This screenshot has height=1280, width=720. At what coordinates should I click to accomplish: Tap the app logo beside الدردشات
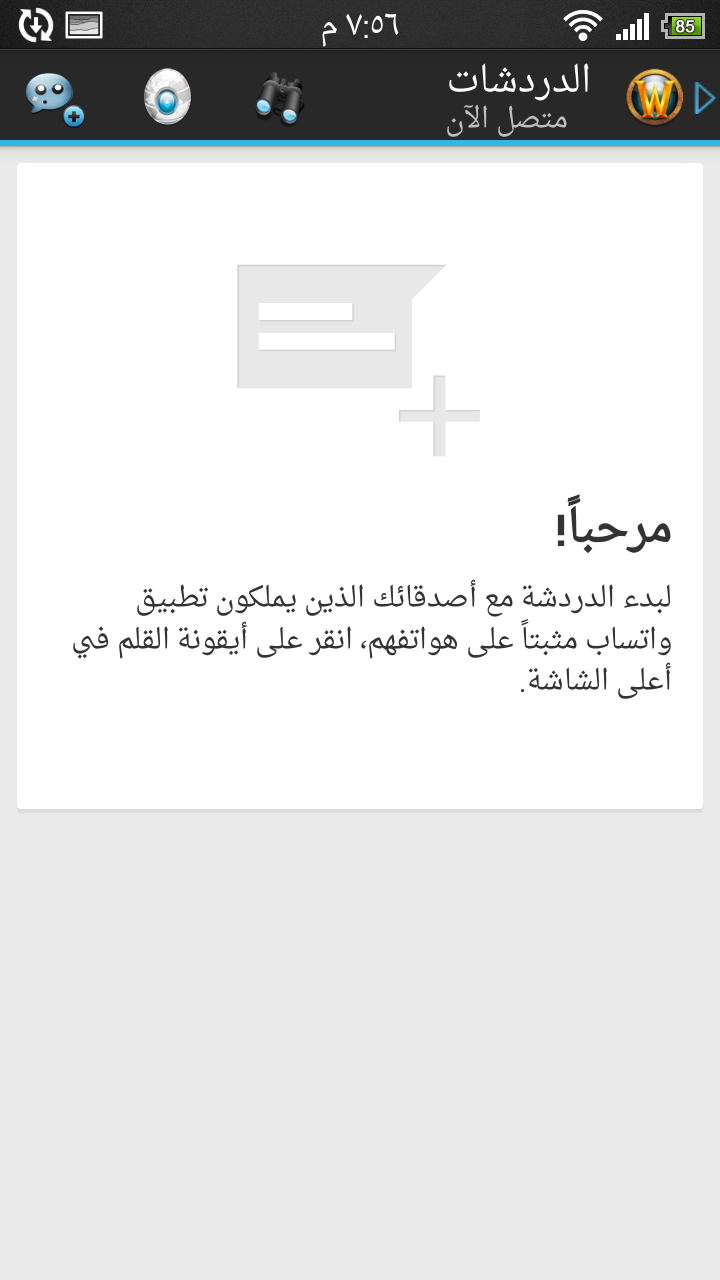[x=654, y=98]
